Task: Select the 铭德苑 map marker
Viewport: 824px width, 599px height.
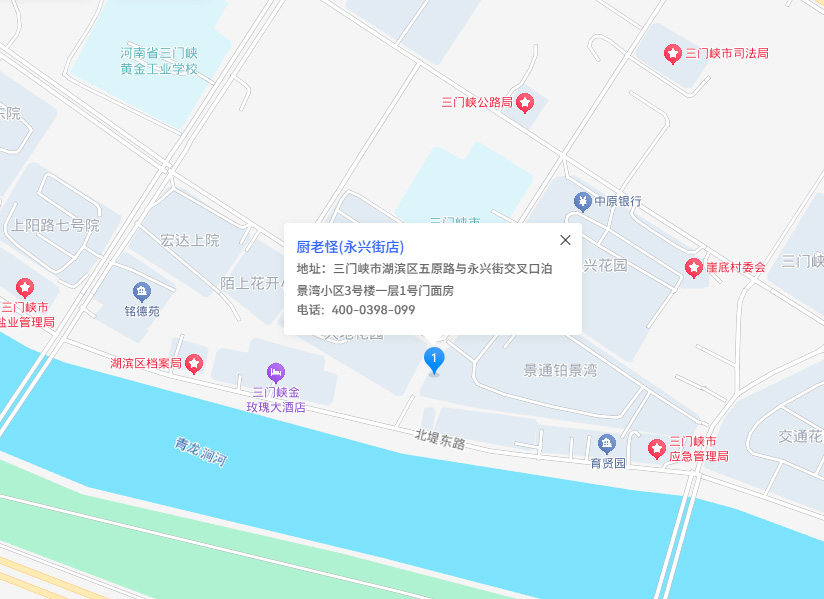Action: [142, 291]
